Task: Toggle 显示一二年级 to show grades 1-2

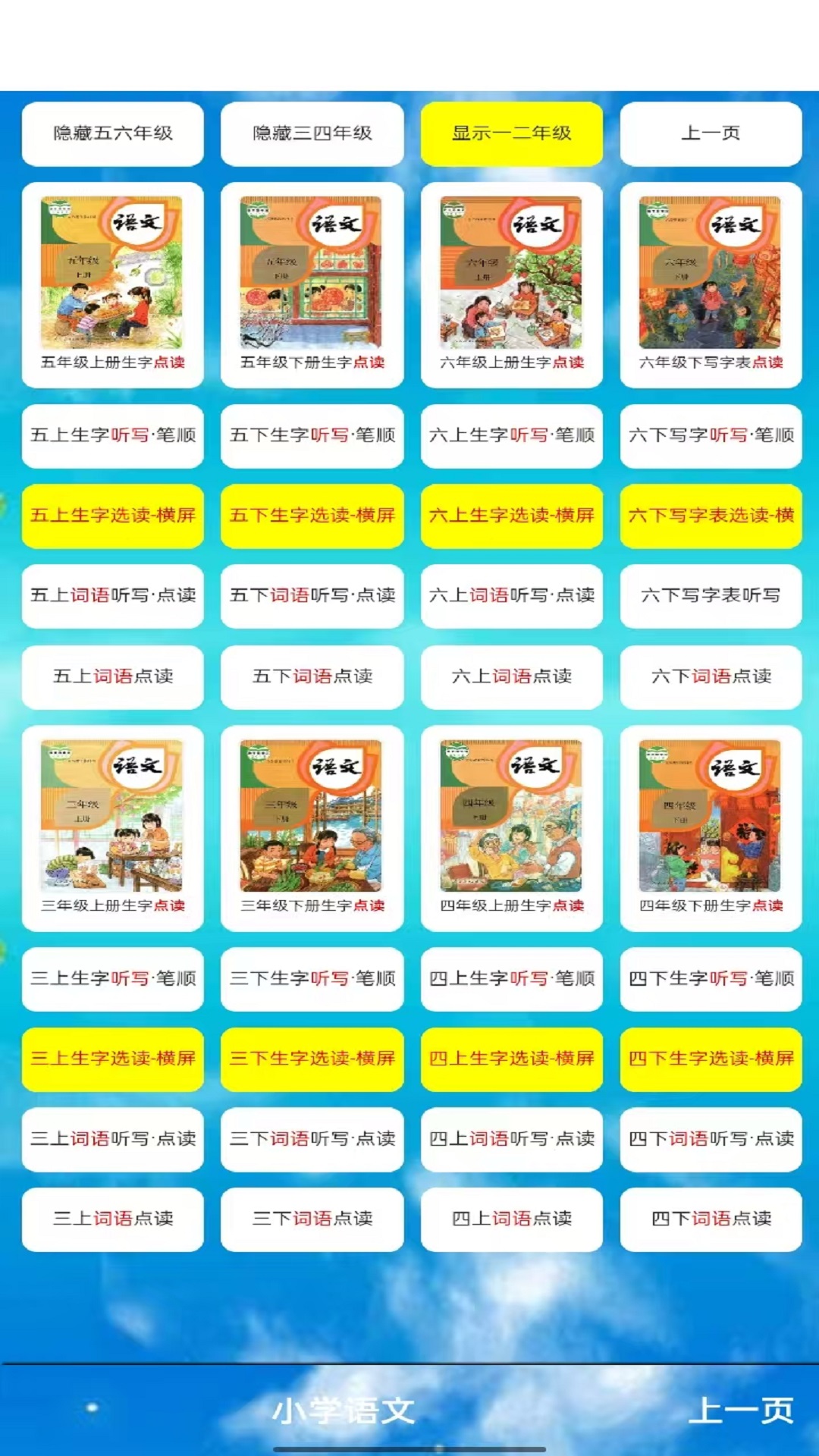Action: pyautogui.click(x=512, y=134)
